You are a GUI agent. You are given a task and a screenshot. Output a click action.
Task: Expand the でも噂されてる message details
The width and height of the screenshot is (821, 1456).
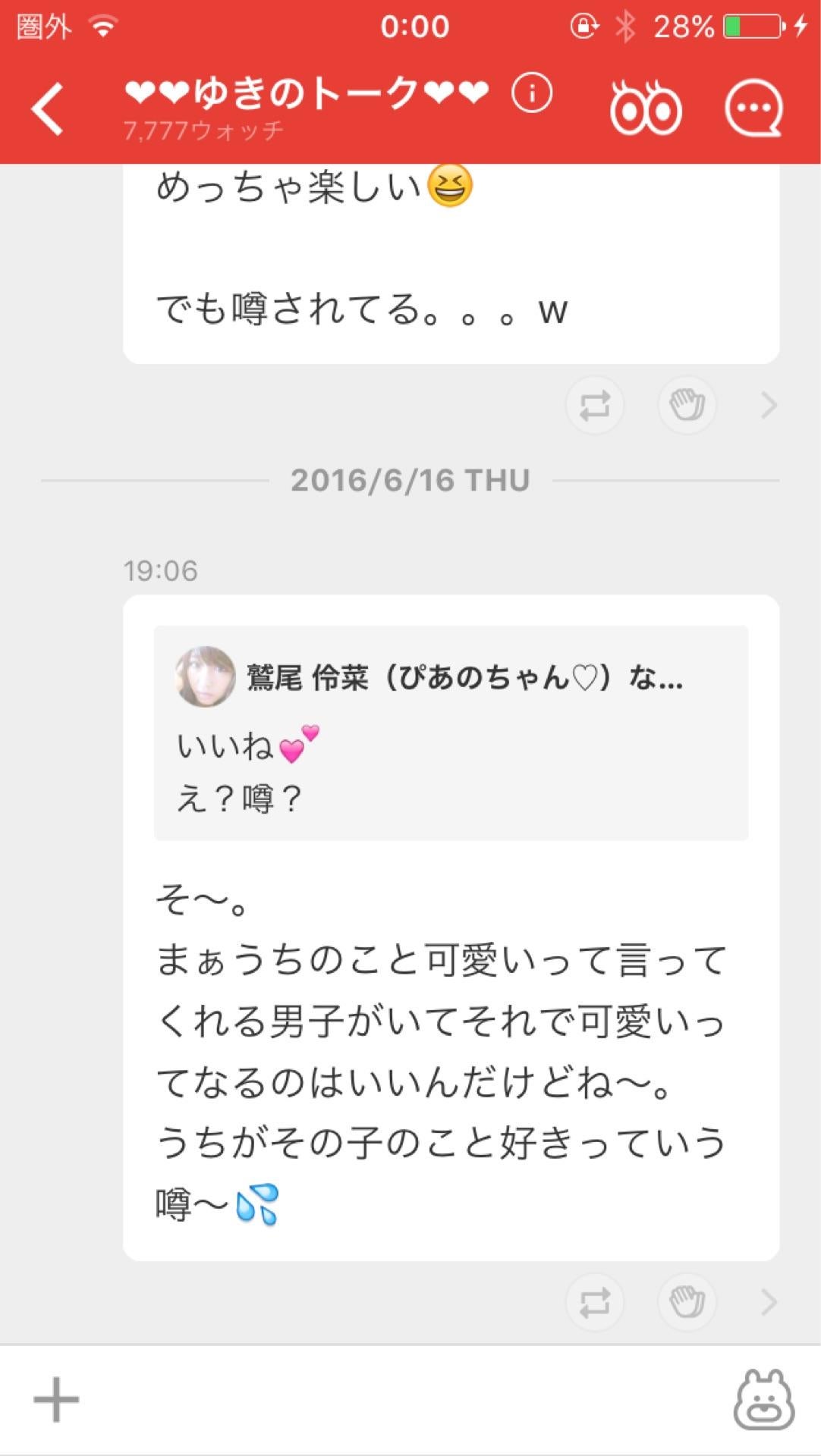(x=769, y=405)
